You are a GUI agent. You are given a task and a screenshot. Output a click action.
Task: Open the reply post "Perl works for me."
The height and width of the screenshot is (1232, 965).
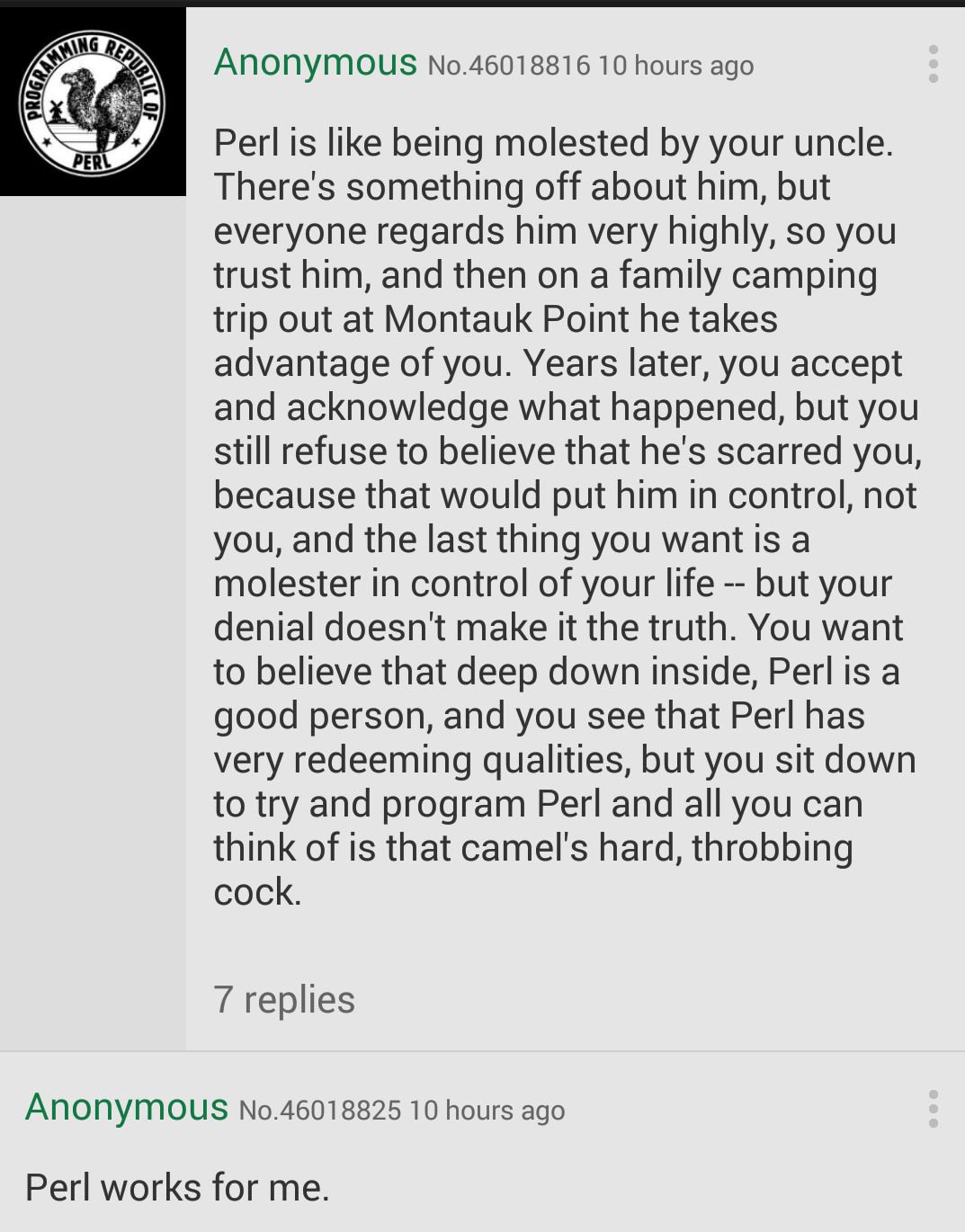[178, 1188]
